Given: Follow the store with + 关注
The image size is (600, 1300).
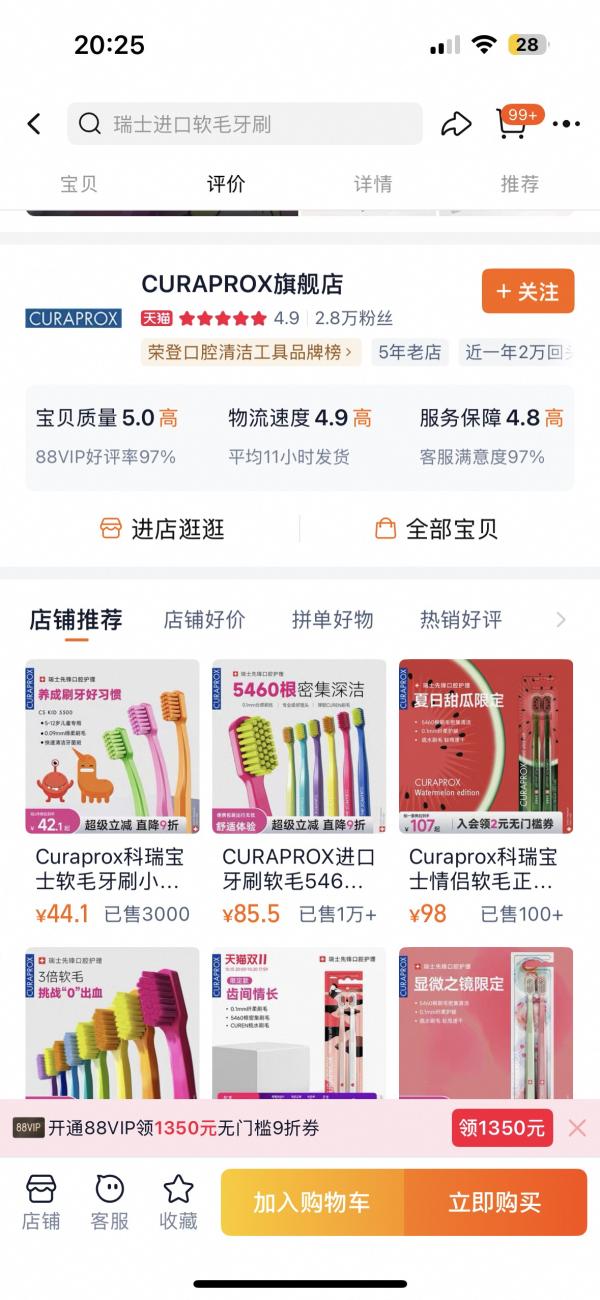Looking at the screenshot, I should [527, 291].
